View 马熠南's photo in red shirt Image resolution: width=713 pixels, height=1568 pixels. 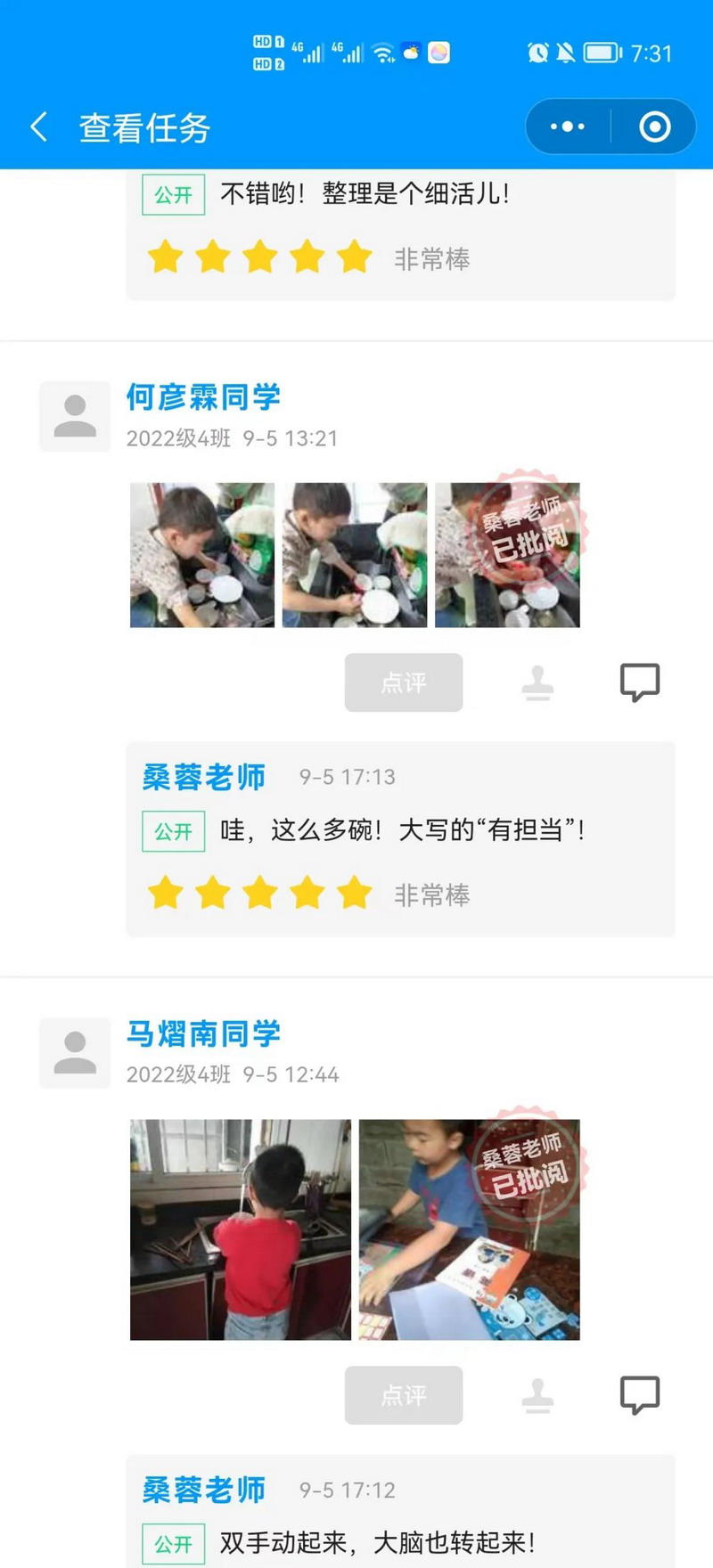(241, 1229)
